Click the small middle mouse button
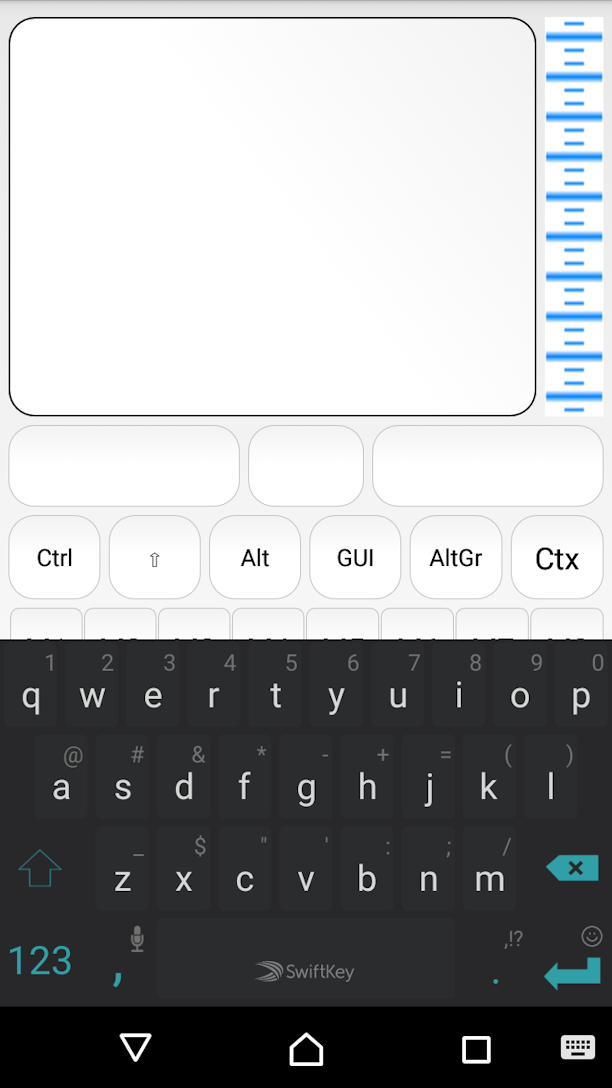612x1088 pixels. pyautogui.click(x=306, y=466)
